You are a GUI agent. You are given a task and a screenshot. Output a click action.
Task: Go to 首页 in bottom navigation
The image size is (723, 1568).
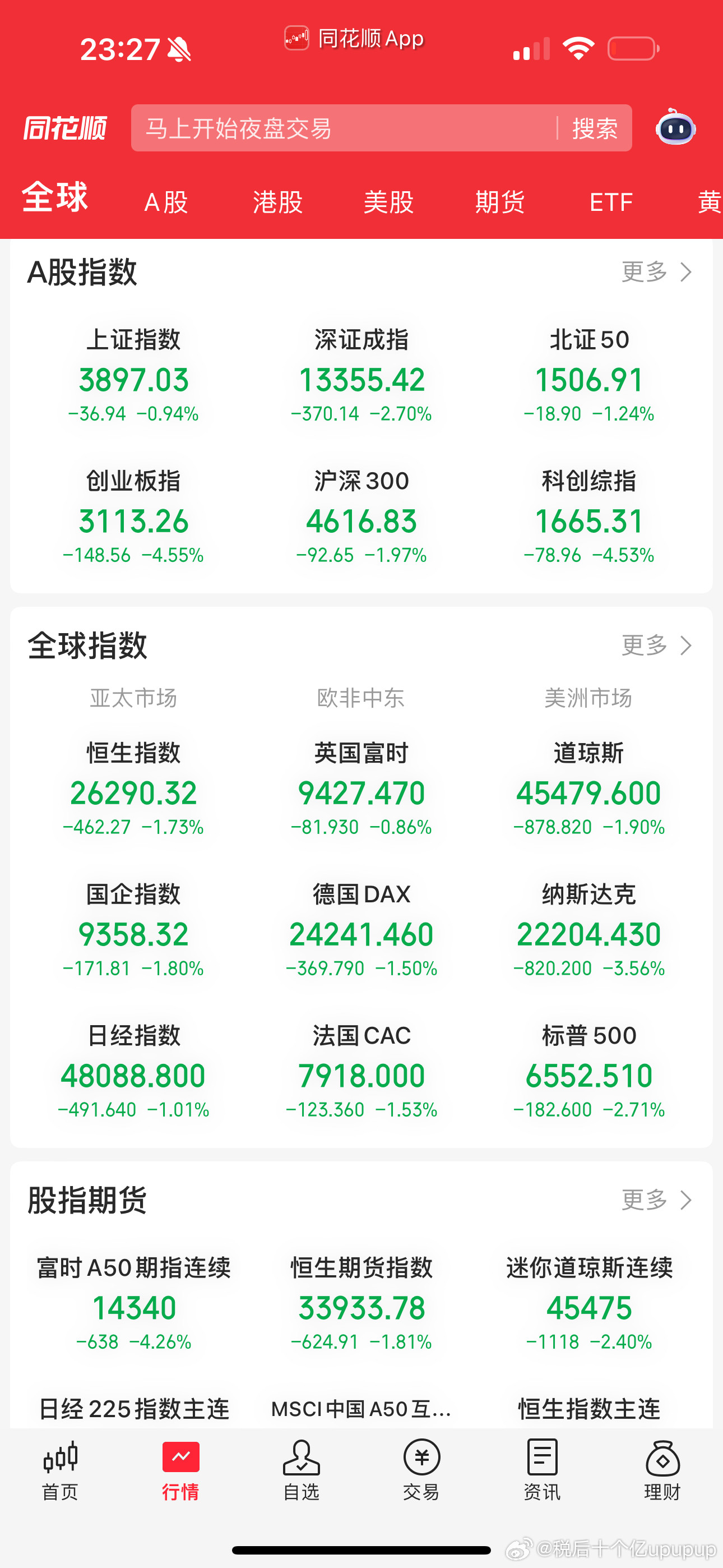tap(61, 1470)
